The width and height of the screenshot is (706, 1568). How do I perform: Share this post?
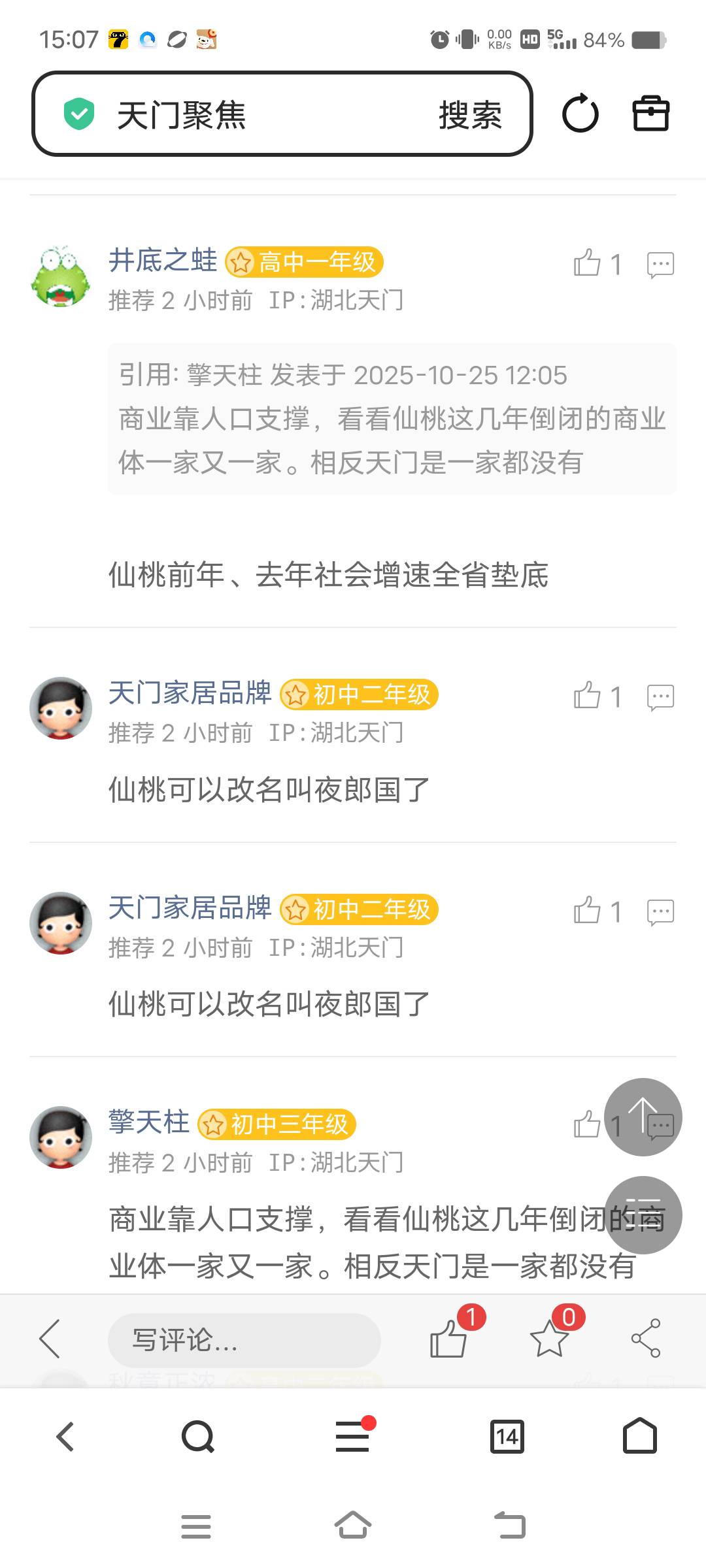tap(646, 1338)
